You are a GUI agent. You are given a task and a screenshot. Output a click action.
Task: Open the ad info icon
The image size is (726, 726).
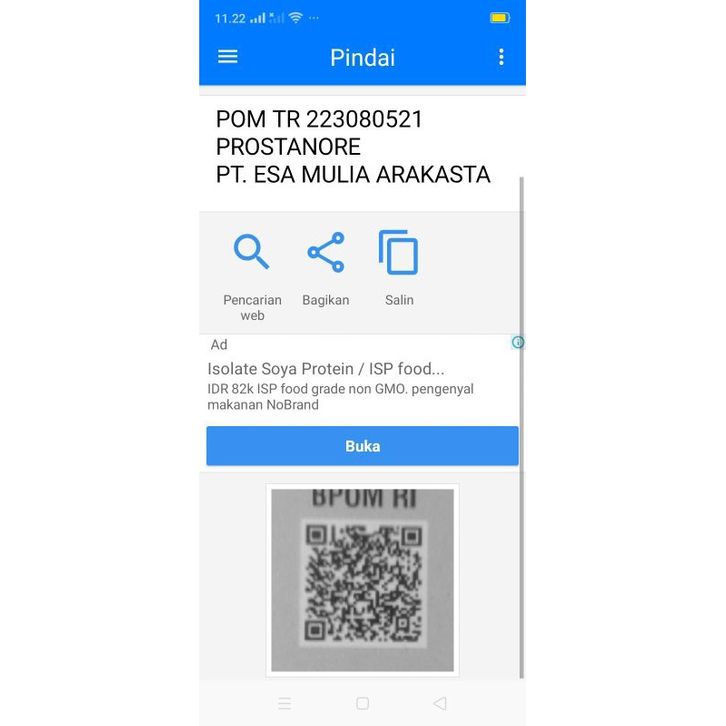pos(517,342)
